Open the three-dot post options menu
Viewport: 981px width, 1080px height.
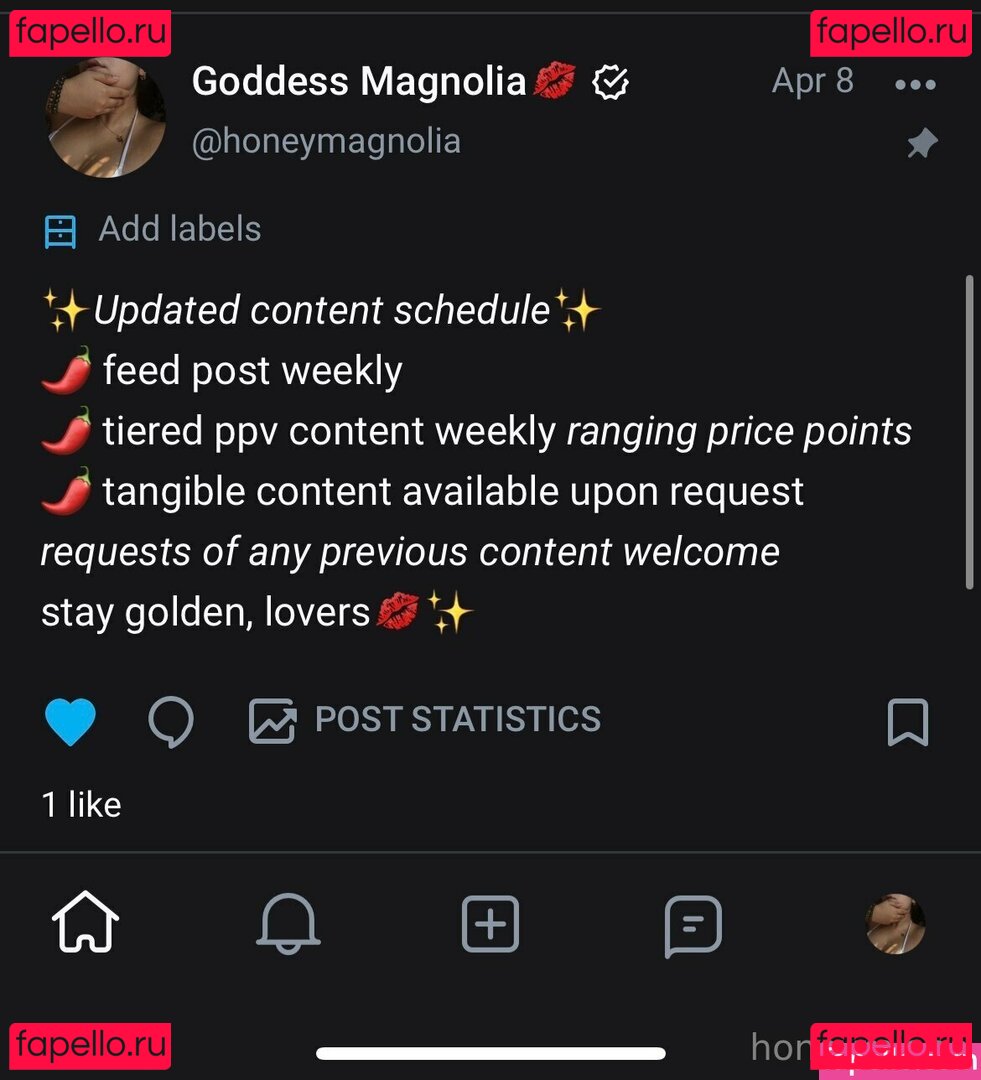(x=915, y=84)
